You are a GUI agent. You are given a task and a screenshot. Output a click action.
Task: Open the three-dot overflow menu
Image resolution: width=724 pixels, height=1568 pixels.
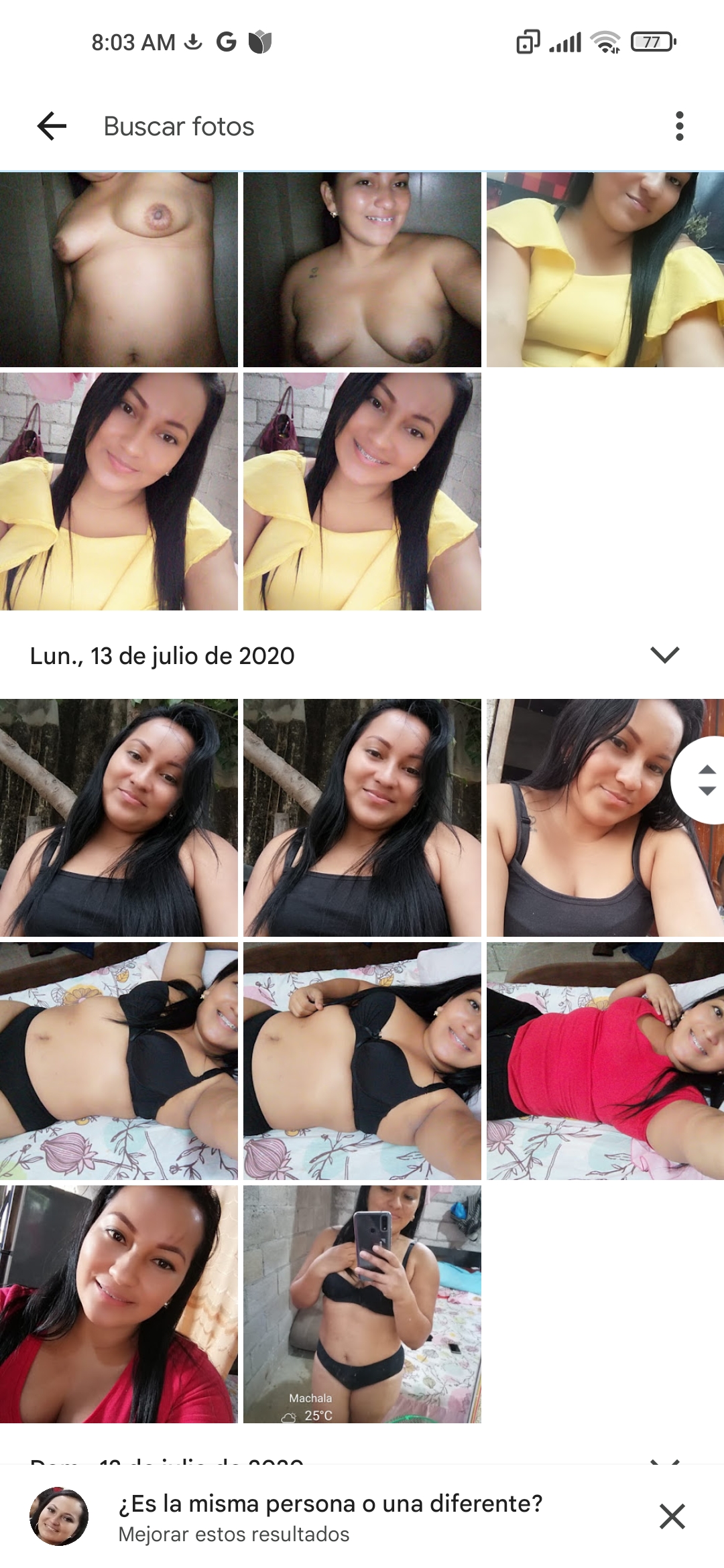(679, 126)
